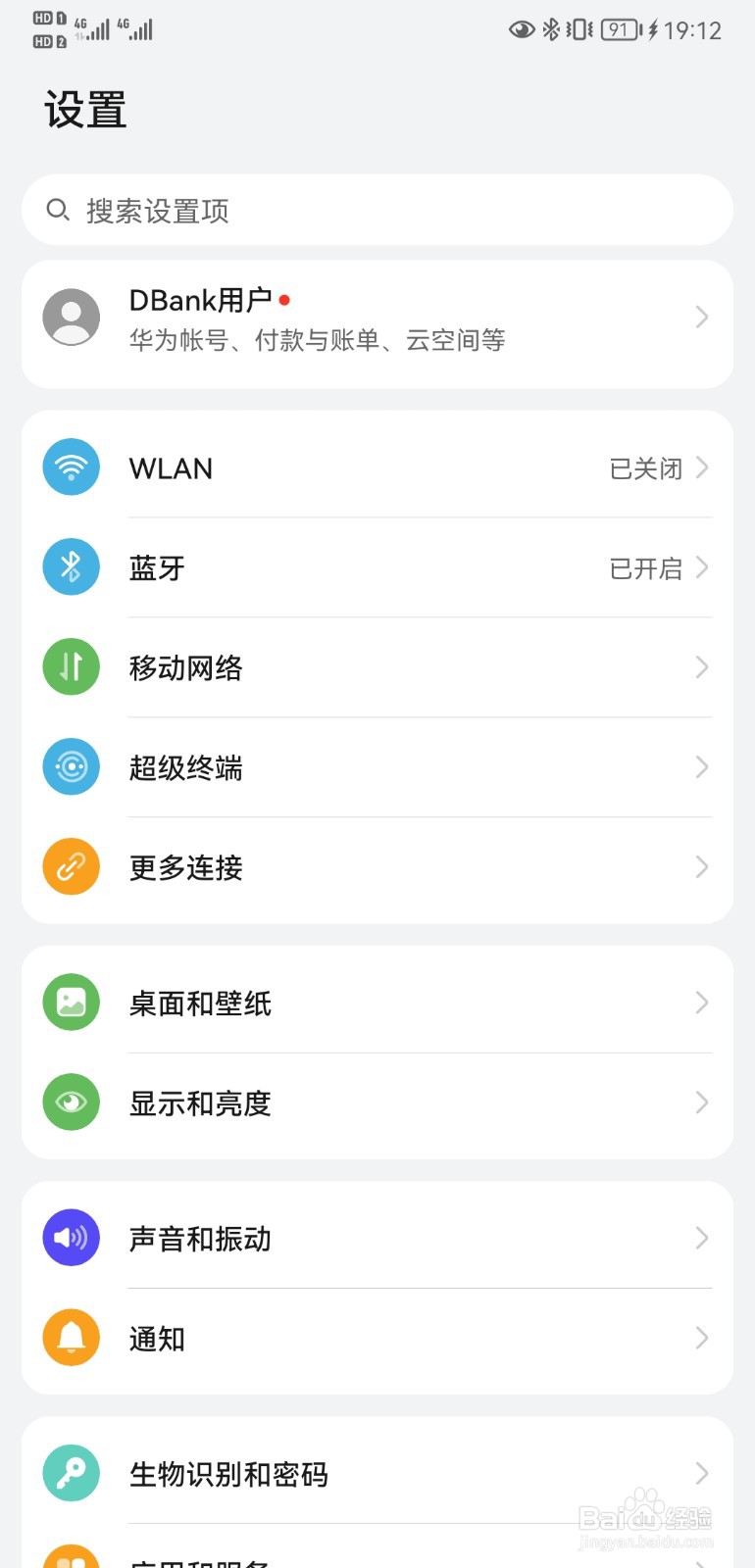Open the 声音和振动 settings row
755x1568 pixels.
pyautogui.click(x=199, y=1238)
